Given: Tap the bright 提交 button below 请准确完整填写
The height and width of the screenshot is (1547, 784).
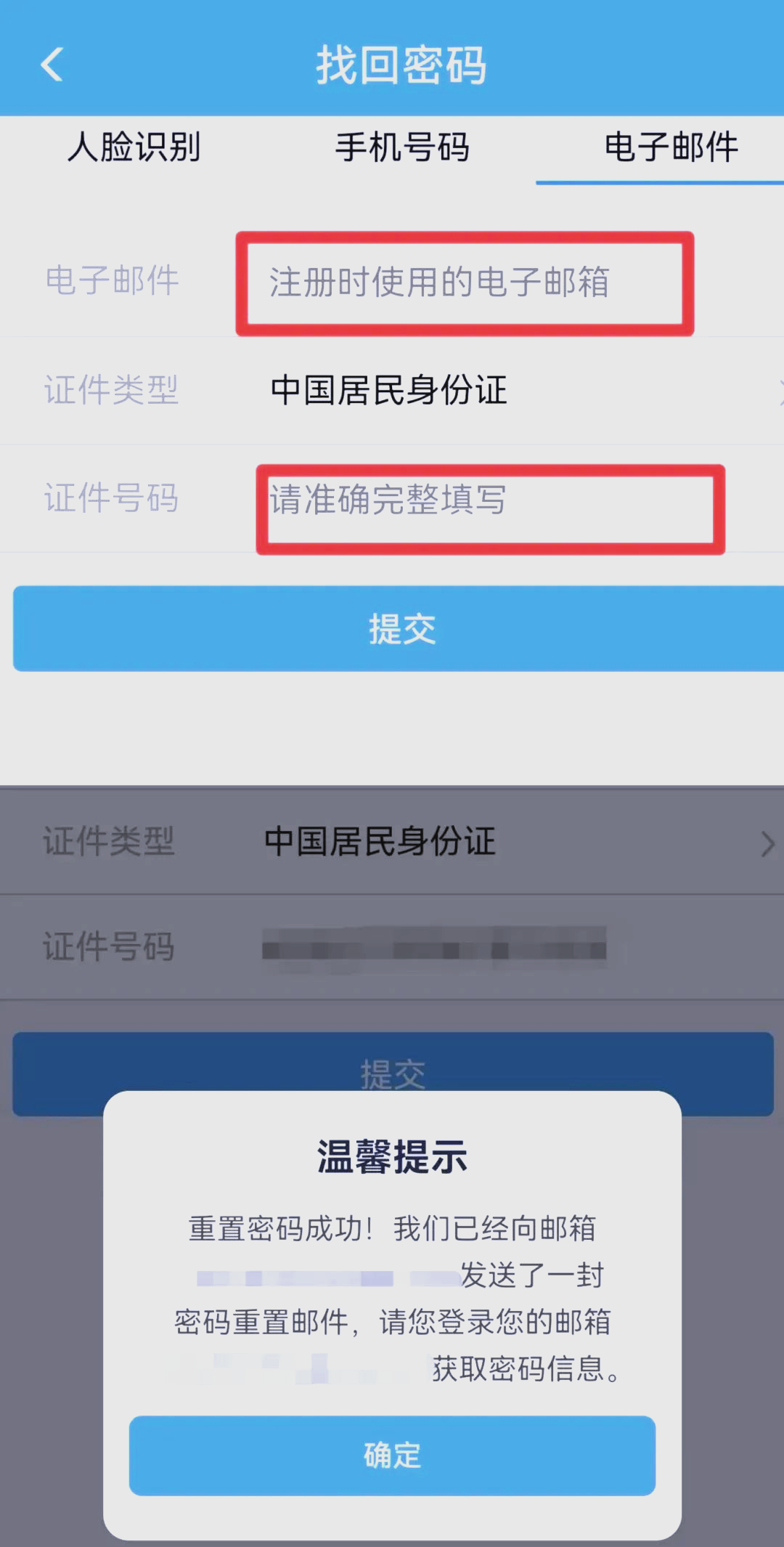Looking at the screenshot, I should 399,629.
